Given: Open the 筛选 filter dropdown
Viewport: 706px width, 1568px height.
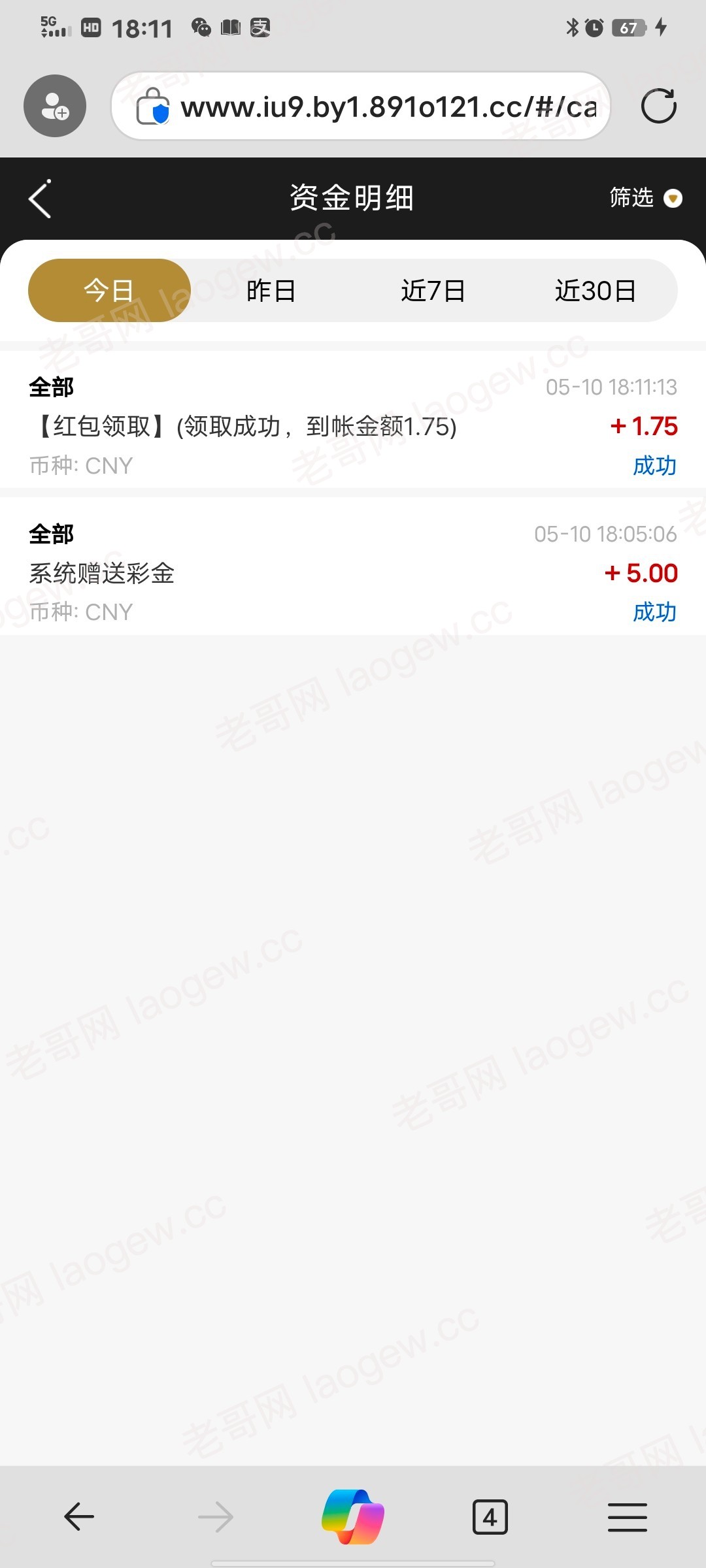Looking at the screenshot, I should (645, 197).
